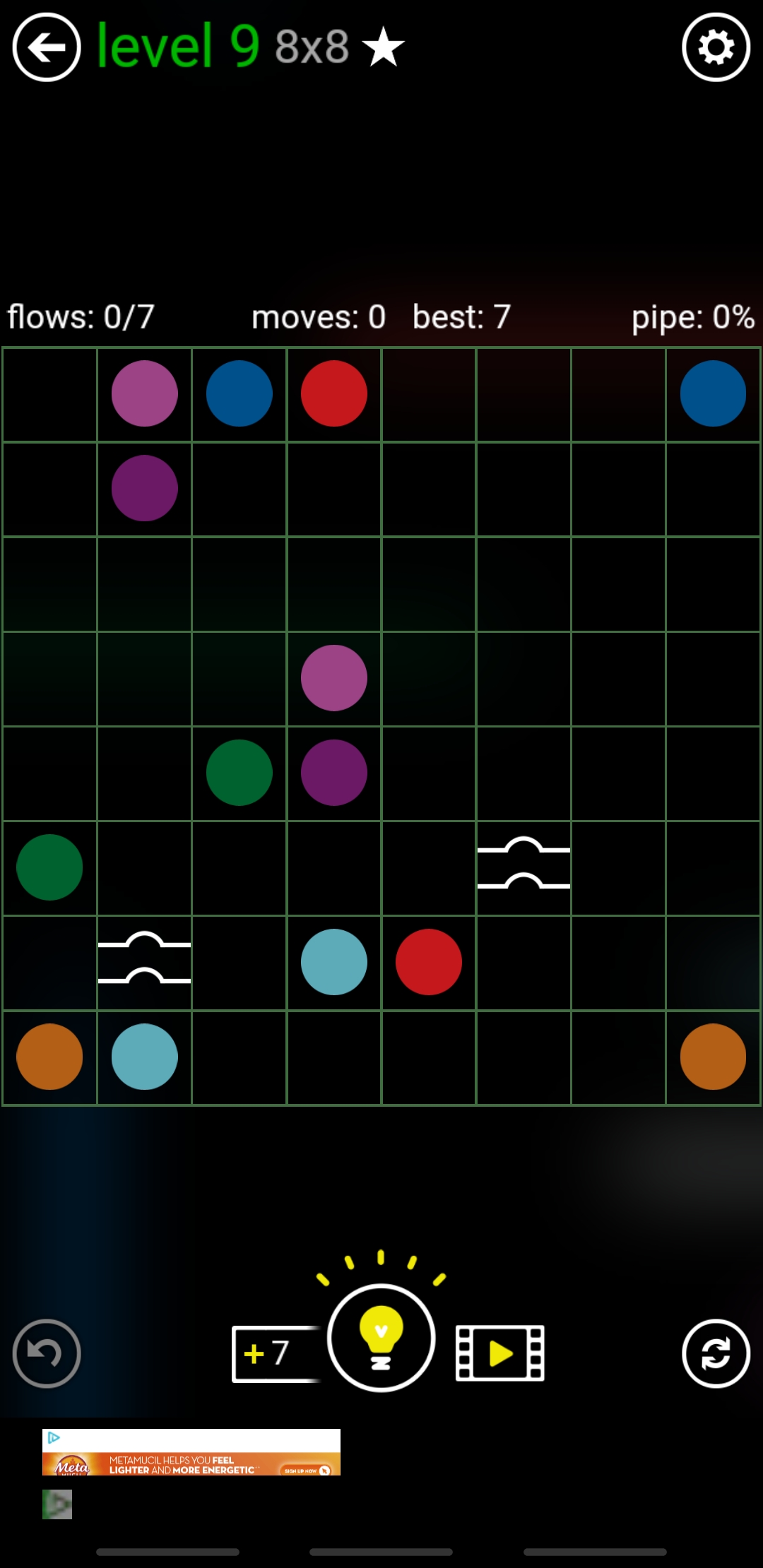Open the Metamucil ad banner
The width and height of the screenshot is (763, 1568).
pos(191,1452)
